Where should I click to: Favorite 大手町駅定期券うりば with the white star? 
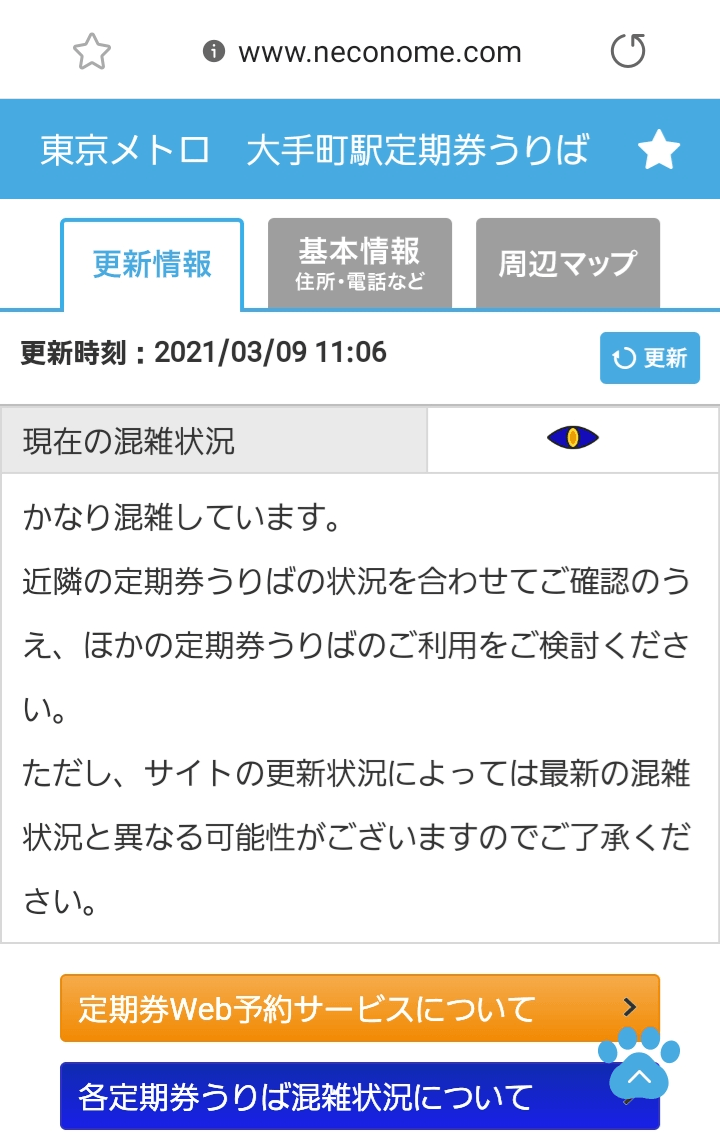tap(659, 151)
